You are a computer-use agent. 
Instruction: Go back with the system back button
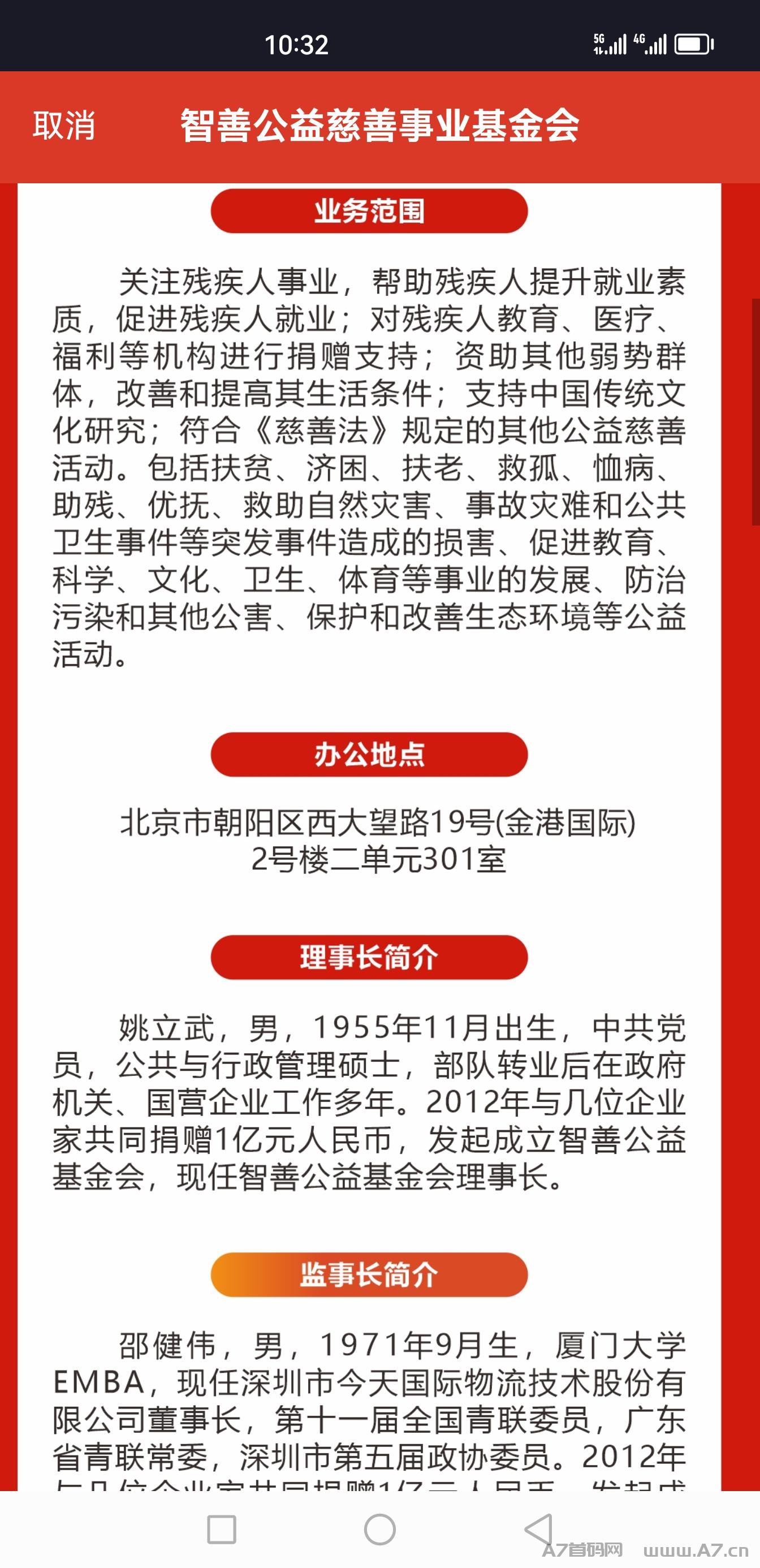click(539, 1528)
